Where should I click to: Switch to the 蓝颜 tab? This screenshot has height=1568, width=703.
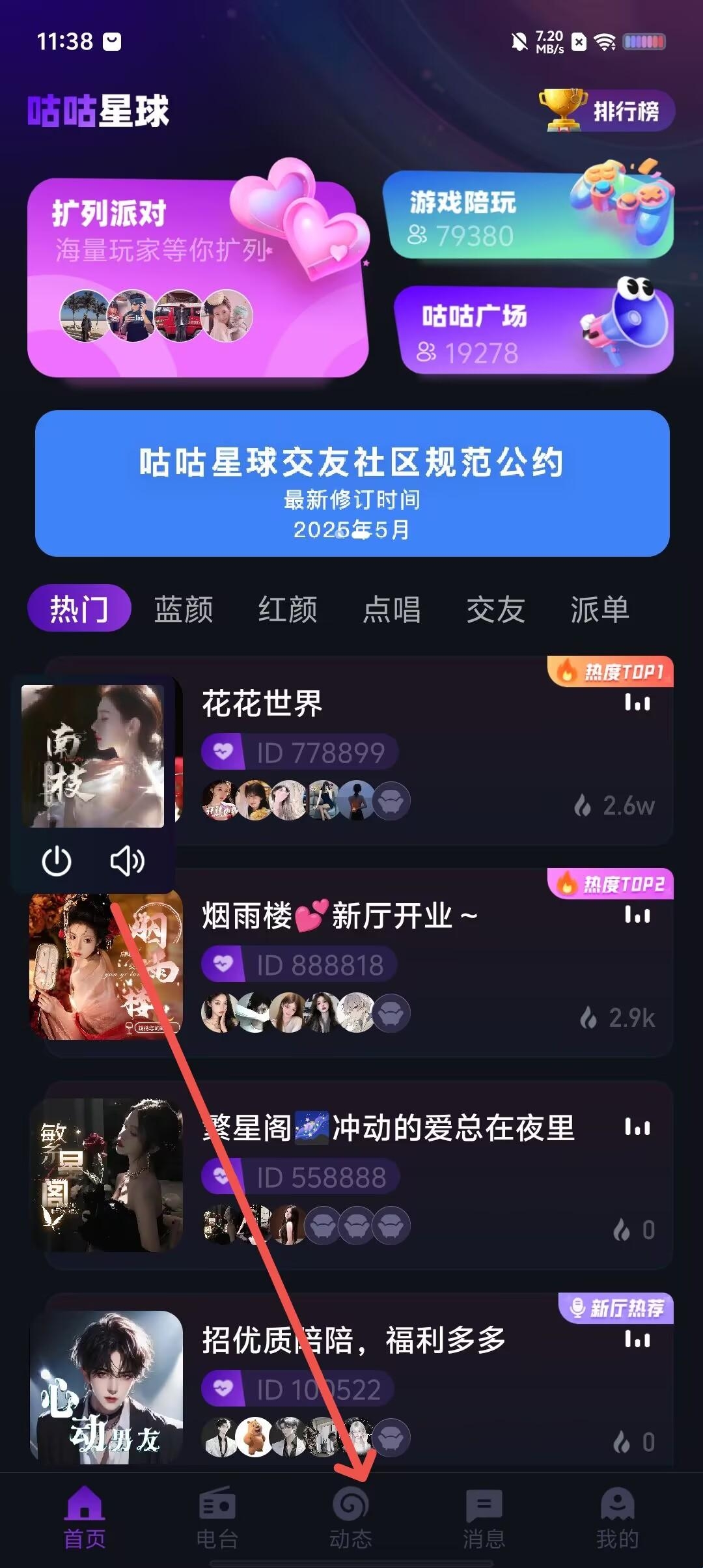[183, 610]
